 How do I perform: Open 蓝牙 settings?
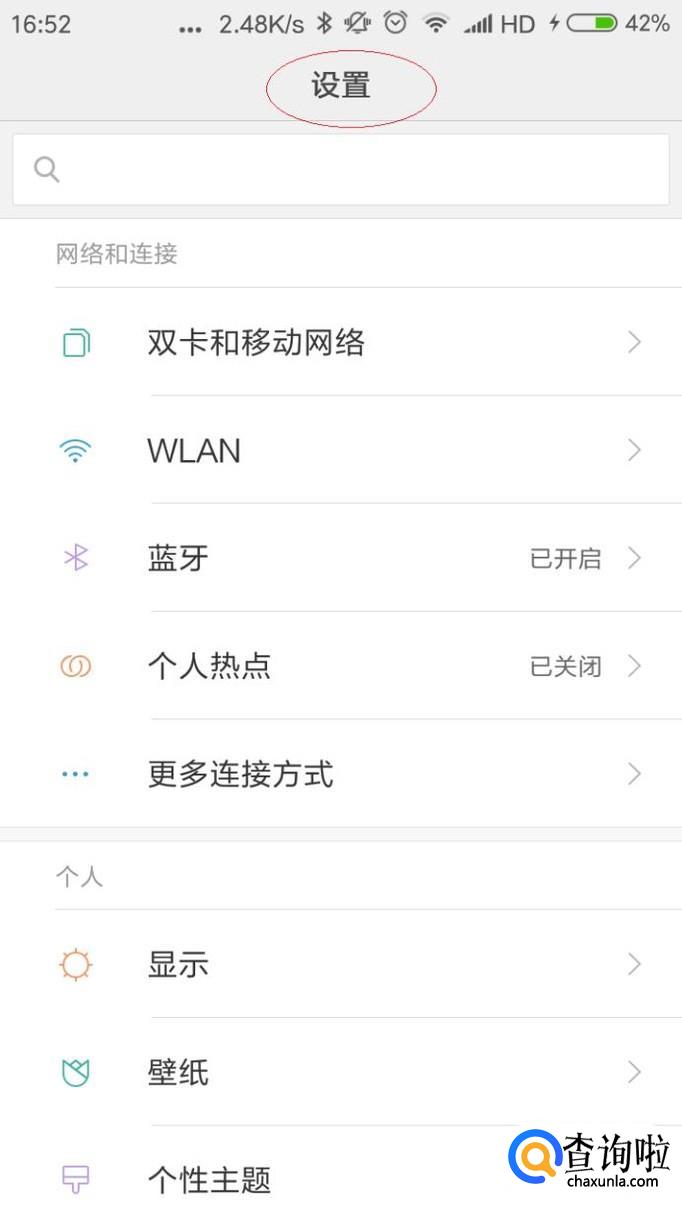pyautogui.click(x=340, y=558)
